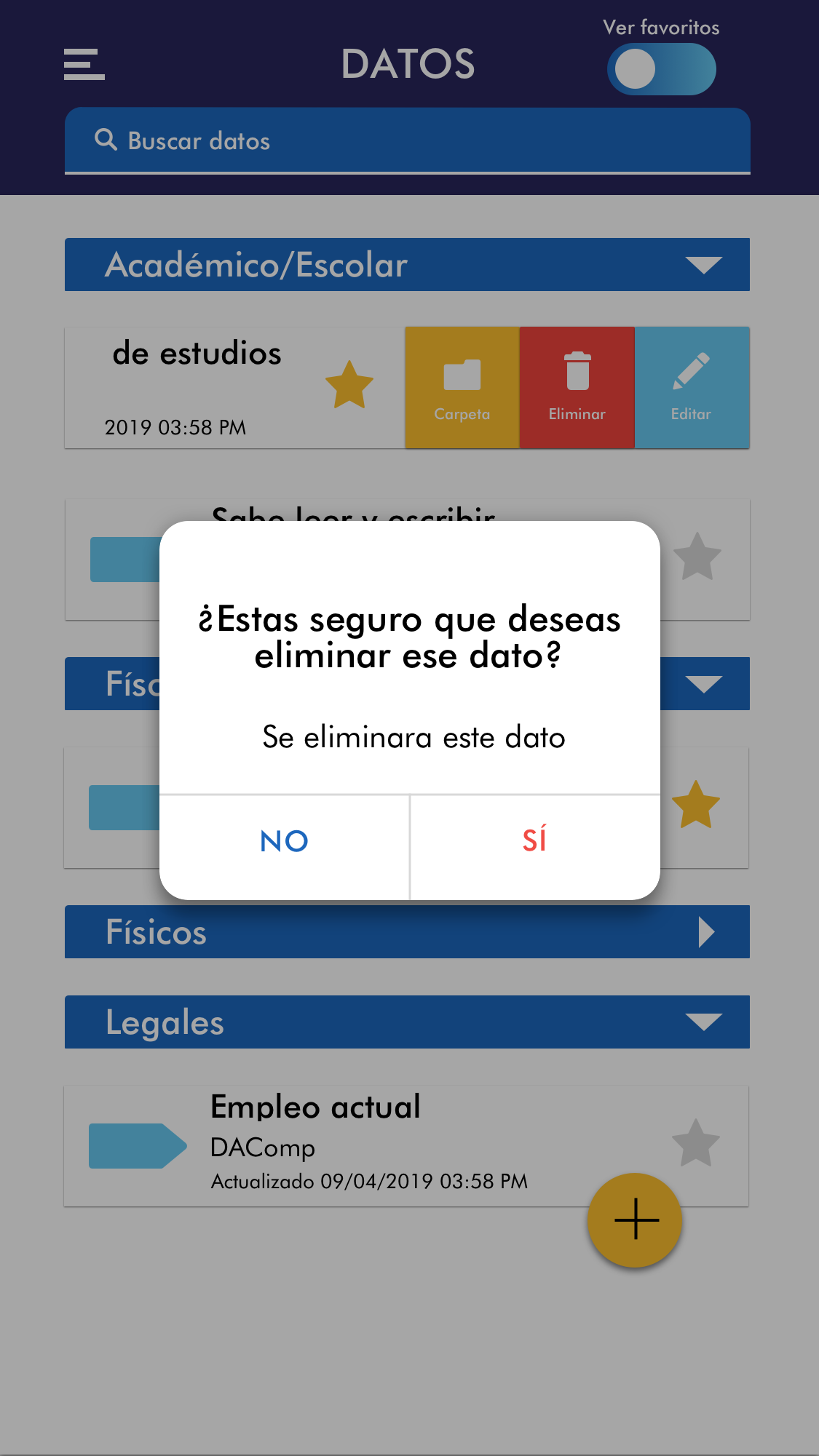Tap the Editar pencil action
The height and width of the screenshot is (1456, 819).
click(691, 387)
